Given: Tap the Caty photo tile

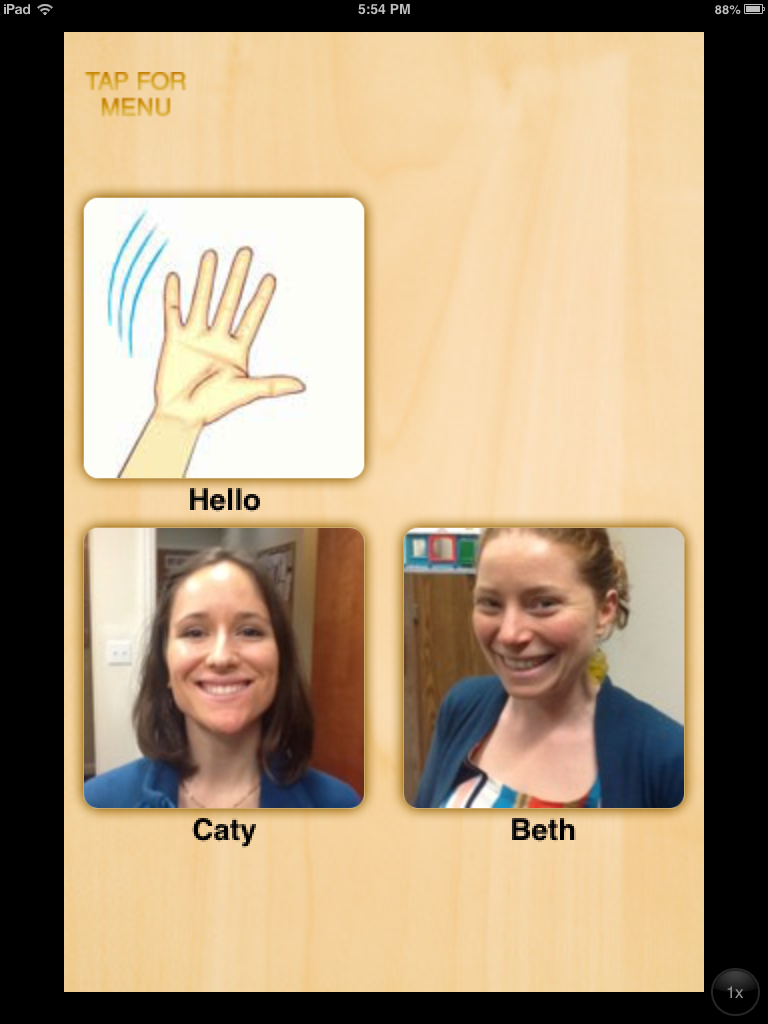Looking at the screenshot, I should pos(223,667).
